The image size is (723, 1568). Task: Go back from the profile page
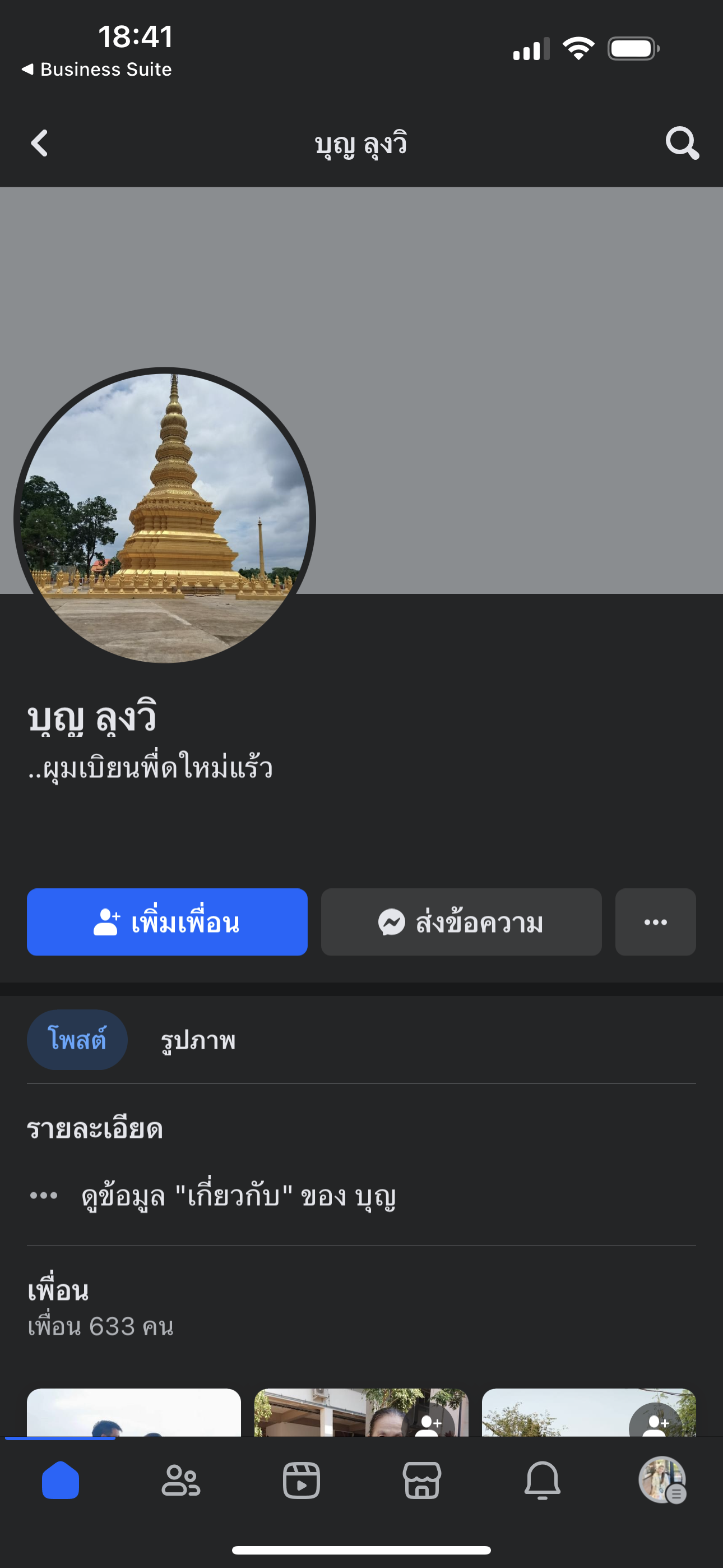pos(40,144)
